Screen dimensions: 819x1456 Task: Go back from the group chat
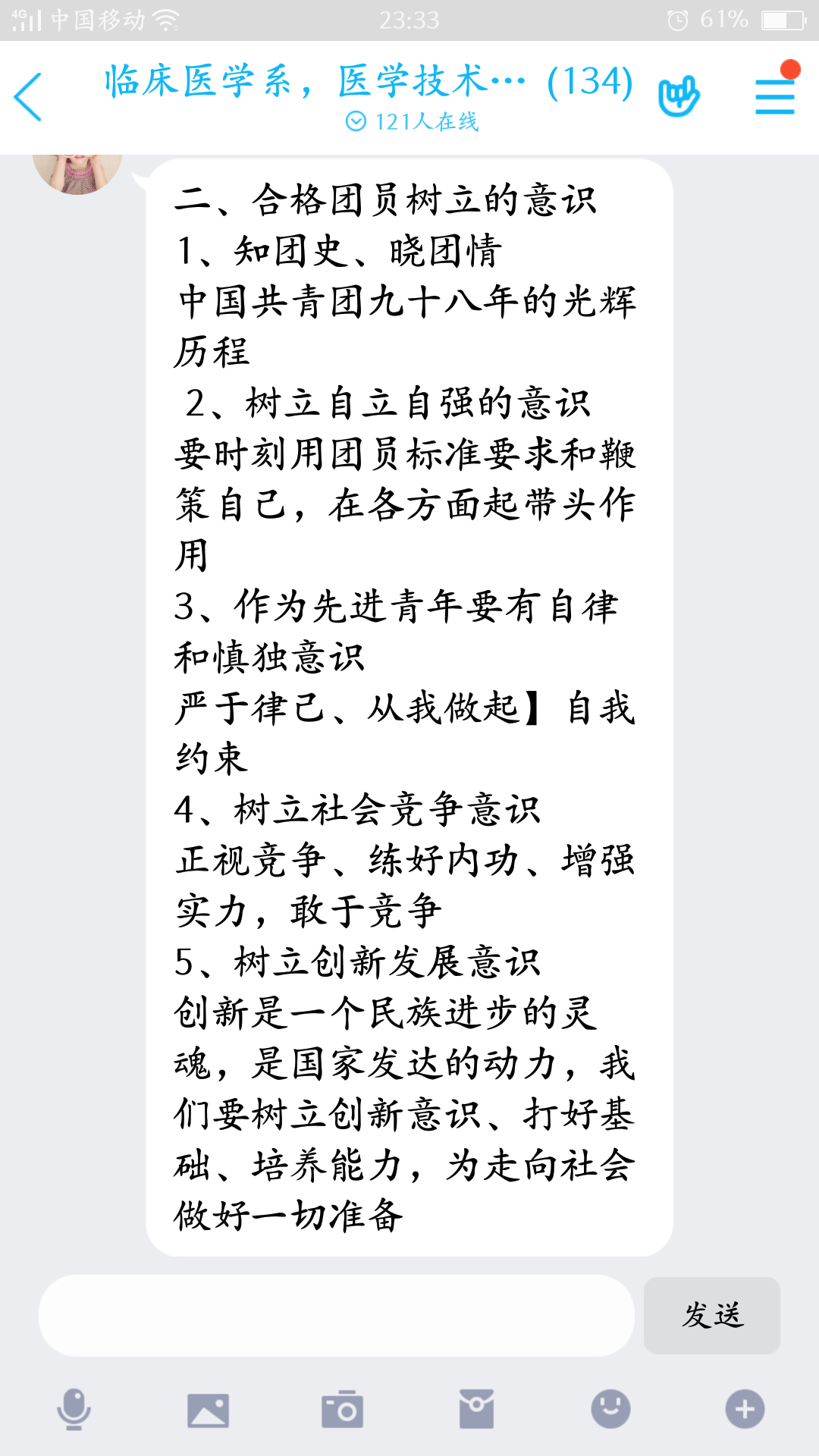(29, 97)
